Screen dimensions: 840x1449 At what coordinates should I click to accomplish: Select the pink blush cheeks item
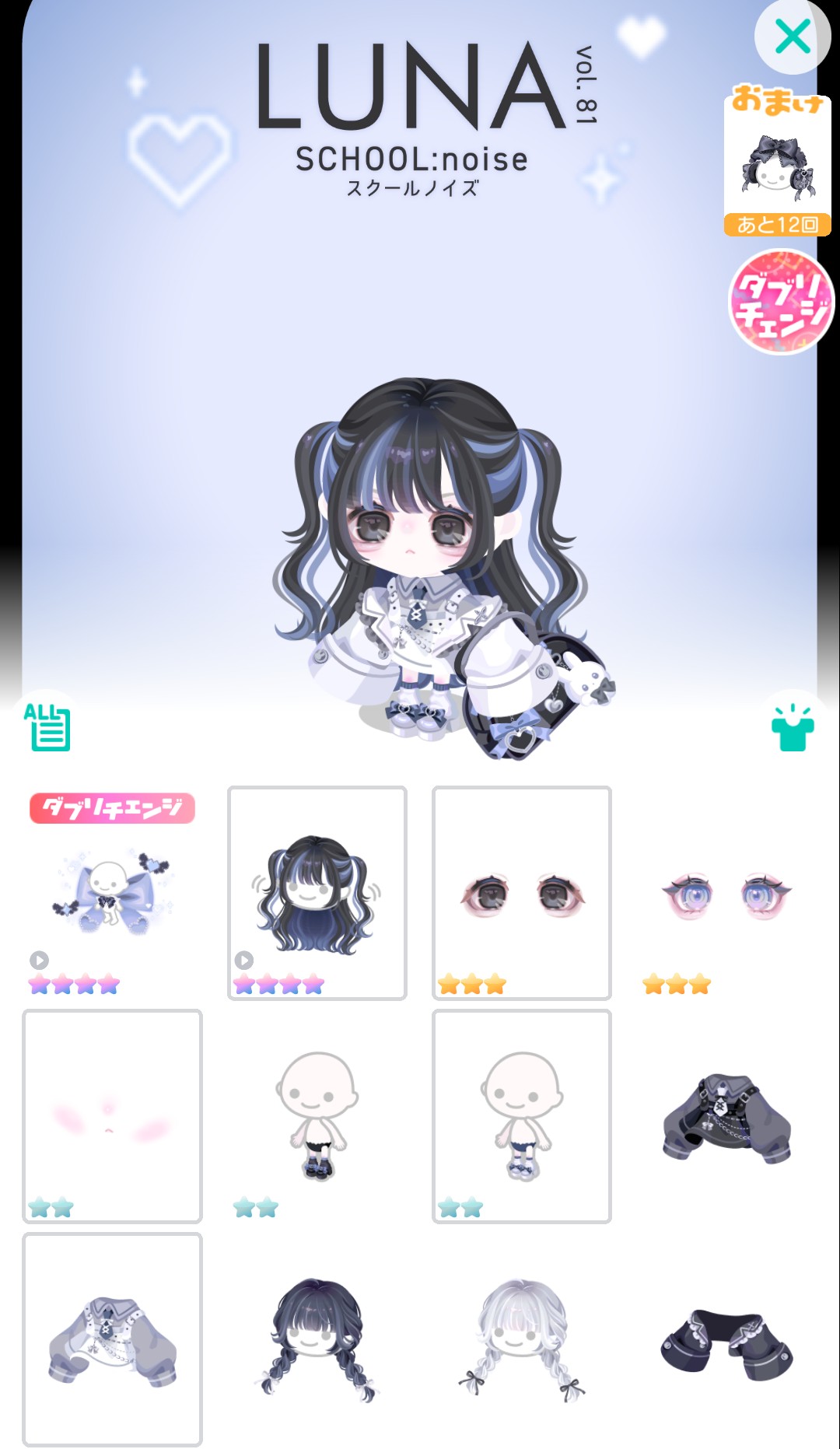[112, 1116]
